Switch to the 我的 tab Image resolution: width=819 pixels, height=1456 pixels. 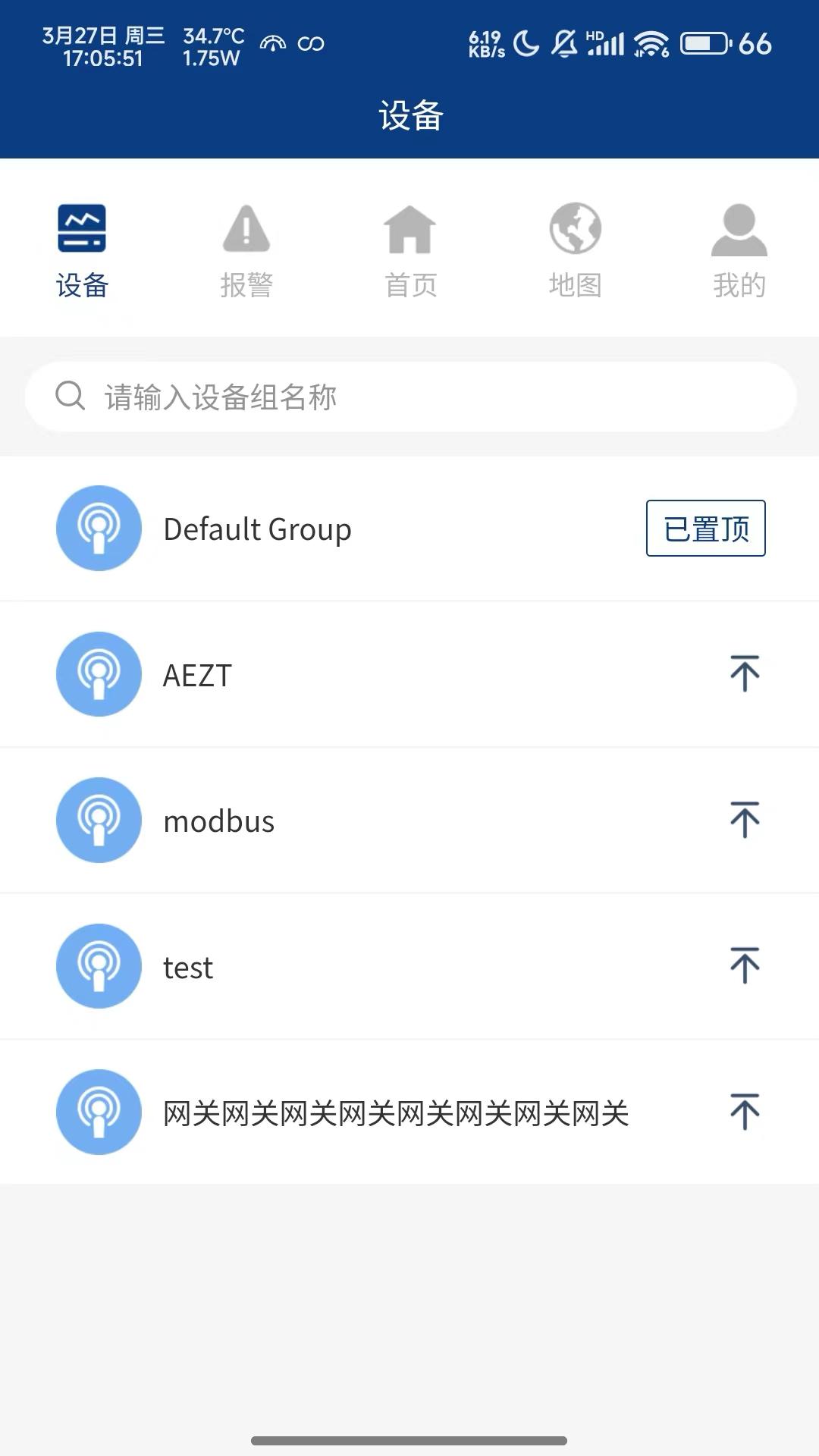[x=739, y=250]
